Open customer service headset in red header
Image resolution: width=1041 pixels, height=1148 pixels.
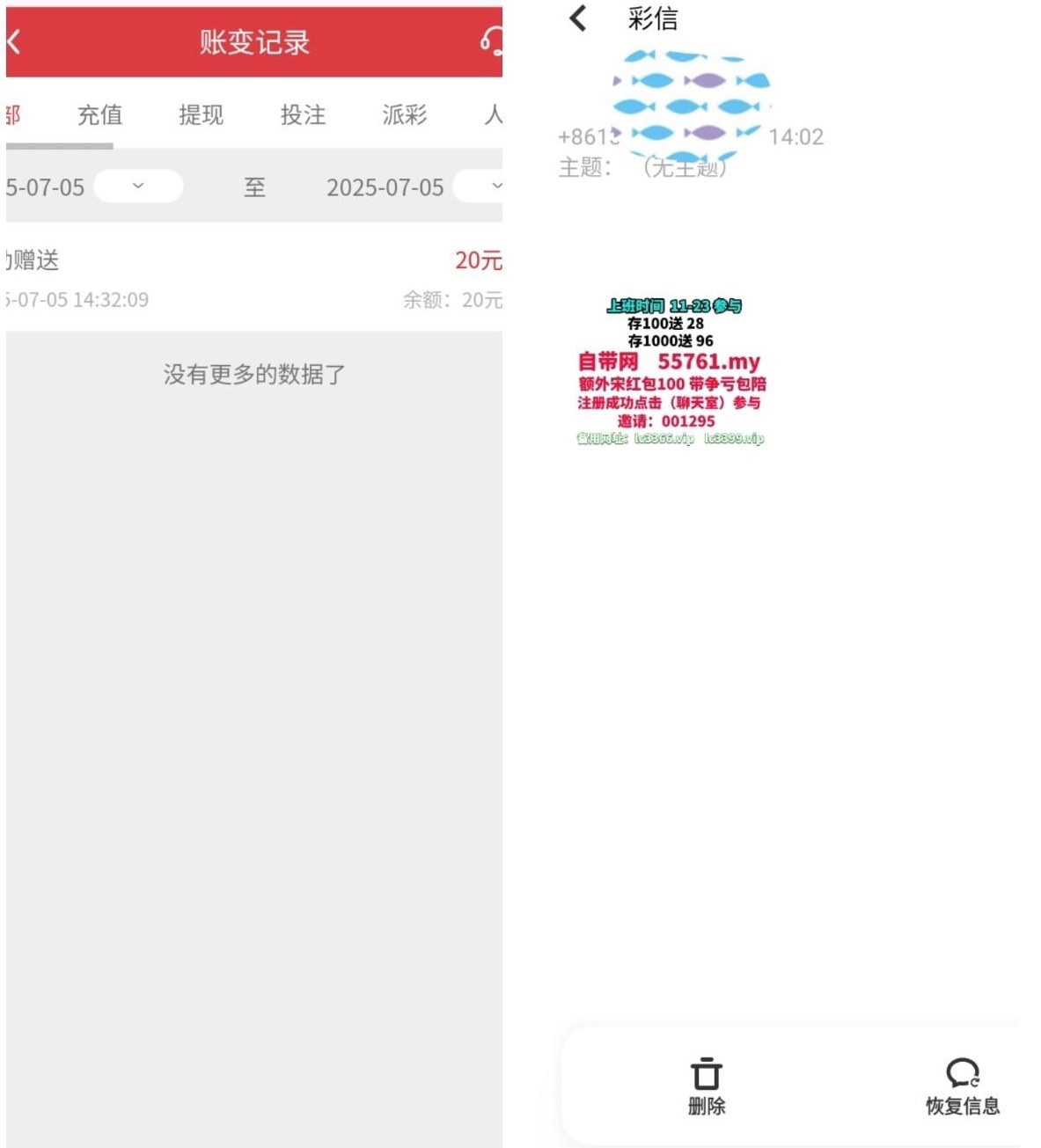click(x=491, y=40)
